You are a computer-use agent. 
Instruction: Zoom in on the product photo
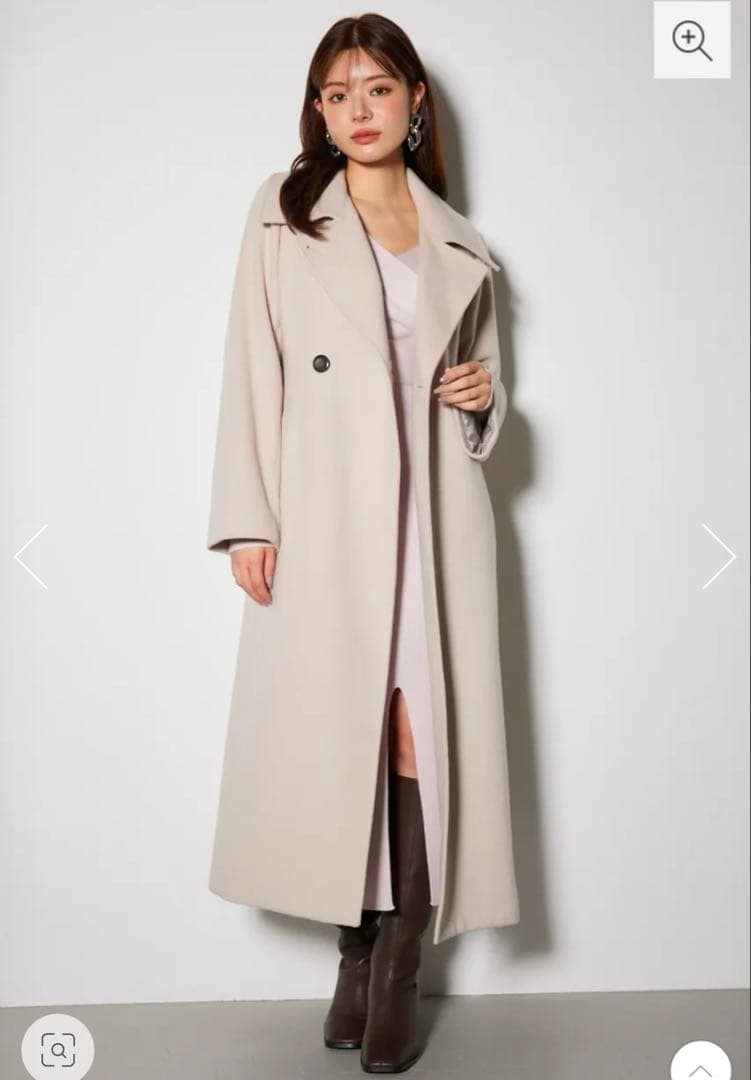692,40
